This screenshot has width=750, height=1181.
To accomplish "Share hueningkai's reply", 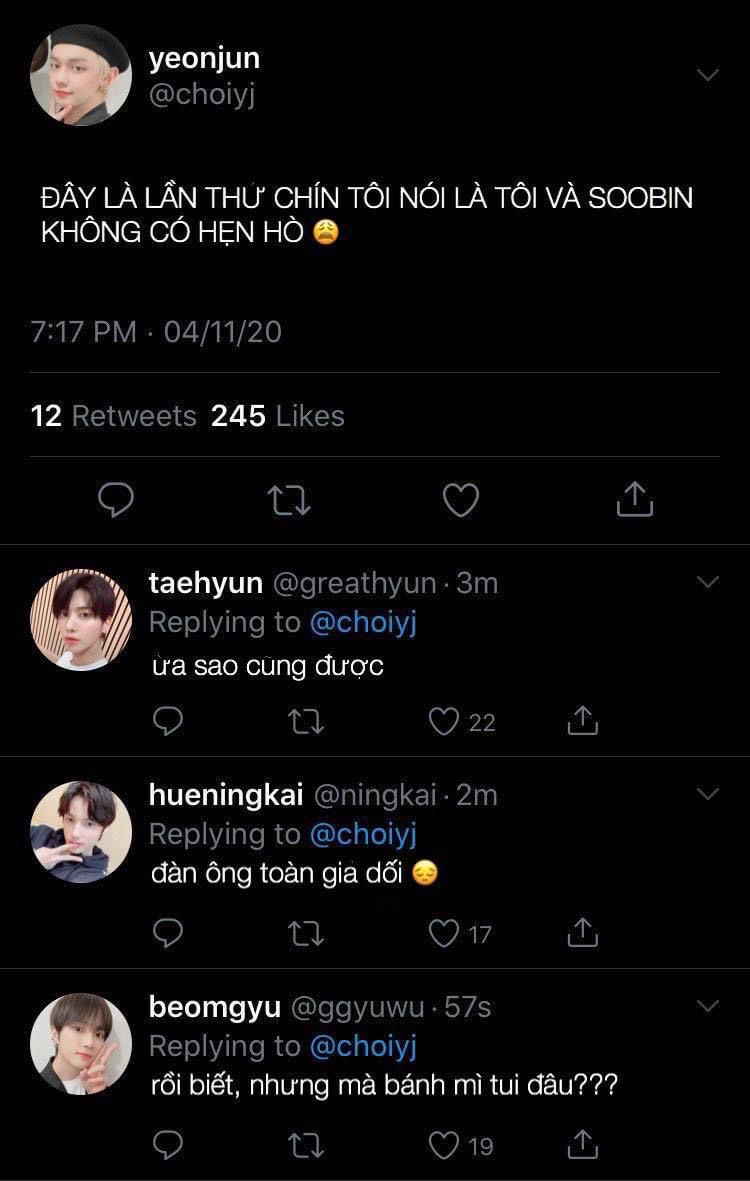I will click(x=582, y=933).
